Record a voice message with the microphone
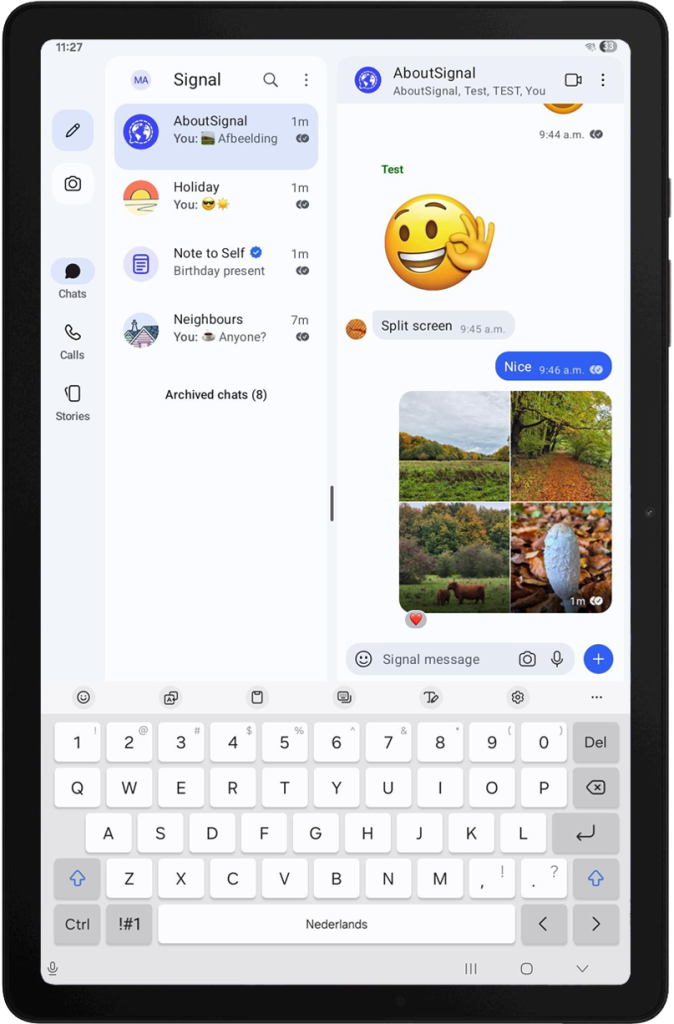 (557, 659)
